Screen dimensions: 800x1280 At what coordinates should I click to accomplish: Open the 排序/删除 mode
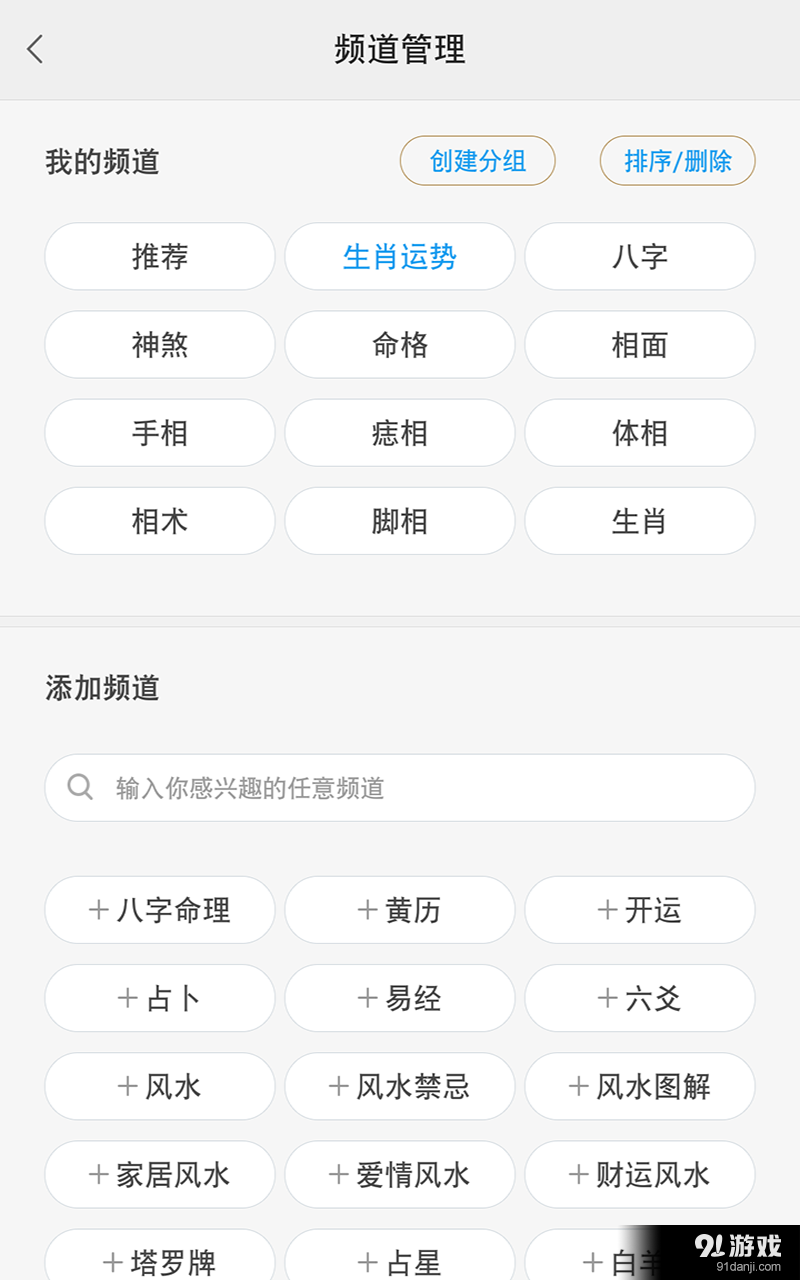coord(677,161)
